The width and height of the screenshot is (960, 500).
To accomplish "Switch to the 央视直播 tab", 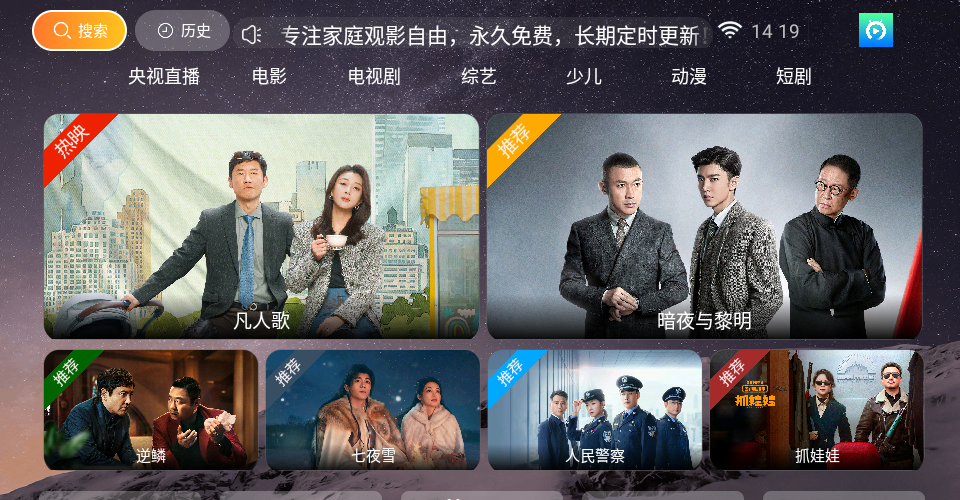I will (164, 76).
